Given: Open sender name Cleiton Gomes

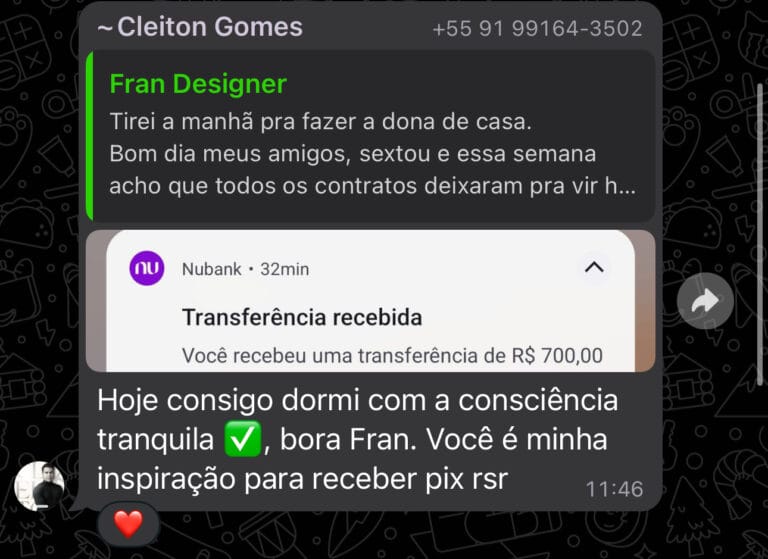Looking at the screenshot, I should (200, 28).
